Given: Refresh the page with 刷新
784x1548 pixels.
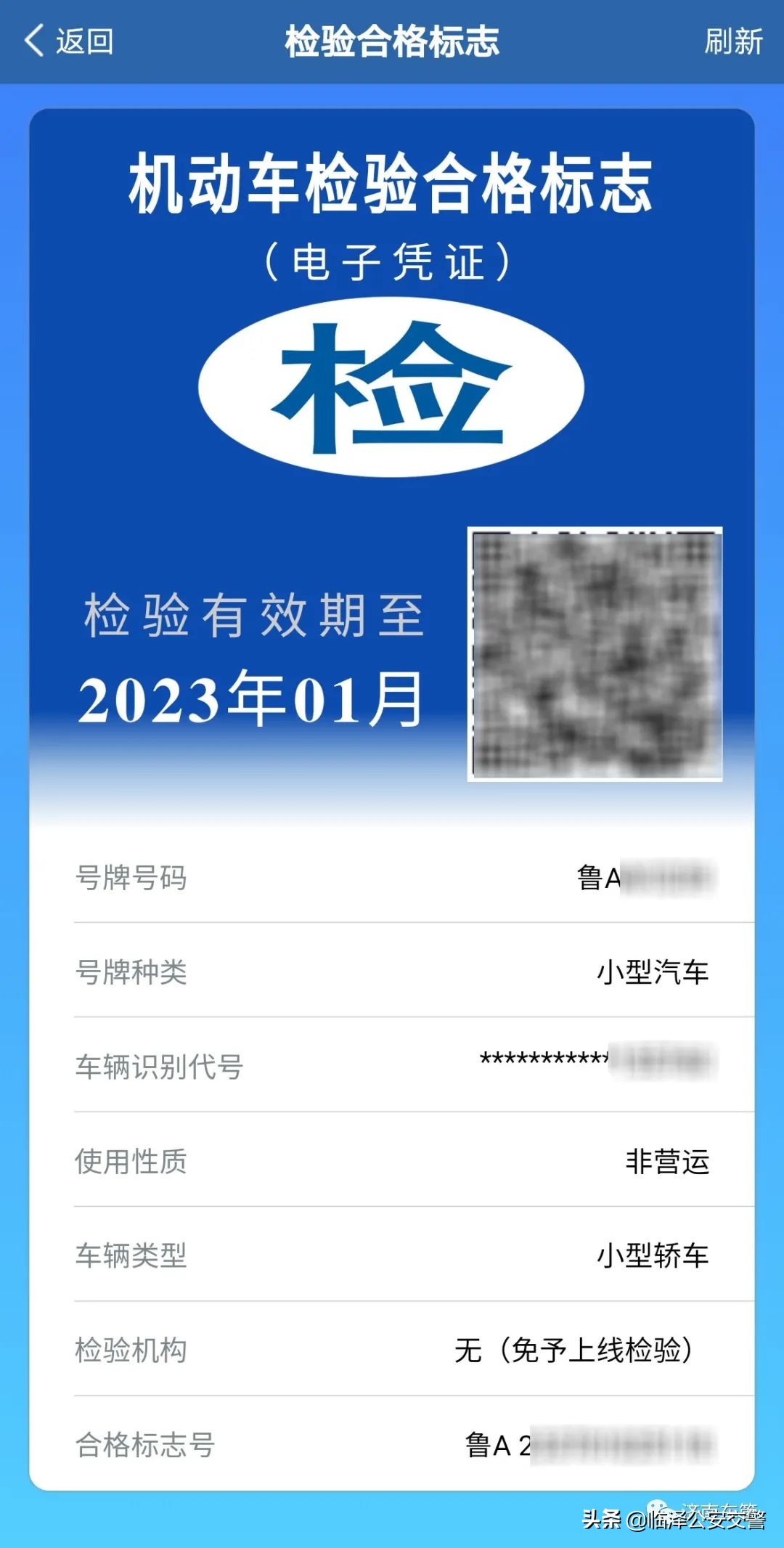Looking at the screenshot, I should 732,41.
